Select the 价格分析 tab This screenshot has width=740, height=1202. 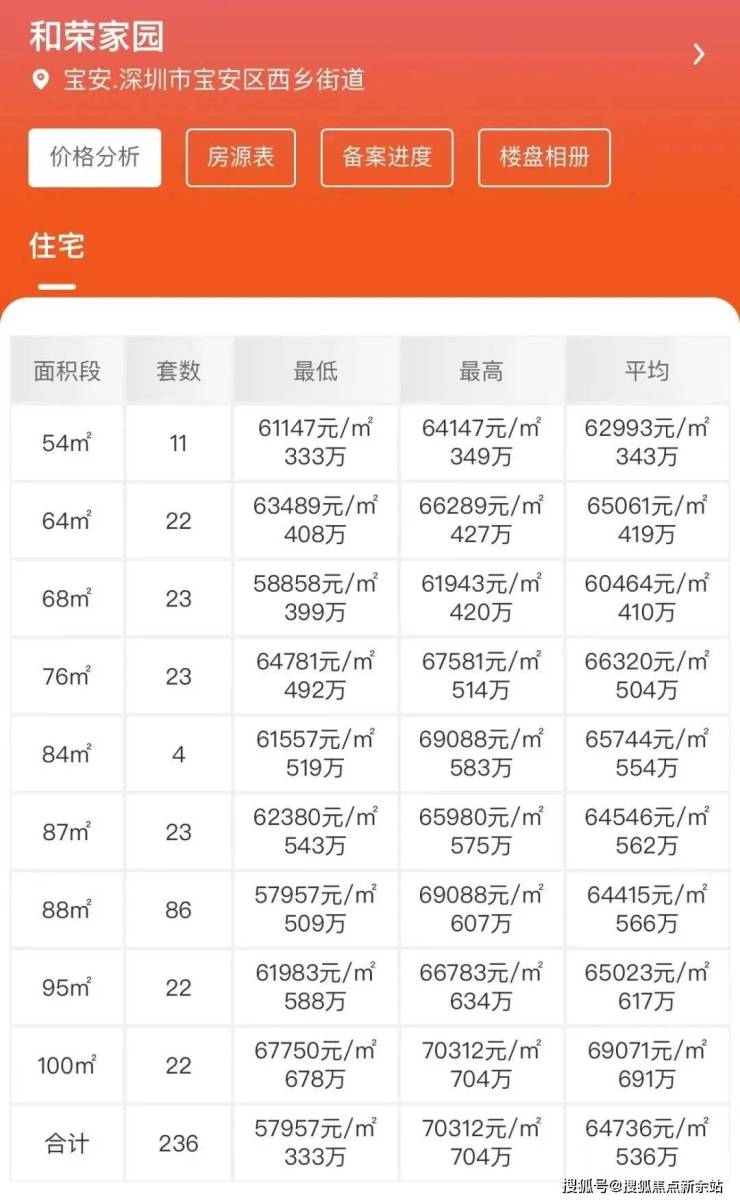pyautogui.click(x=95, y=158)
